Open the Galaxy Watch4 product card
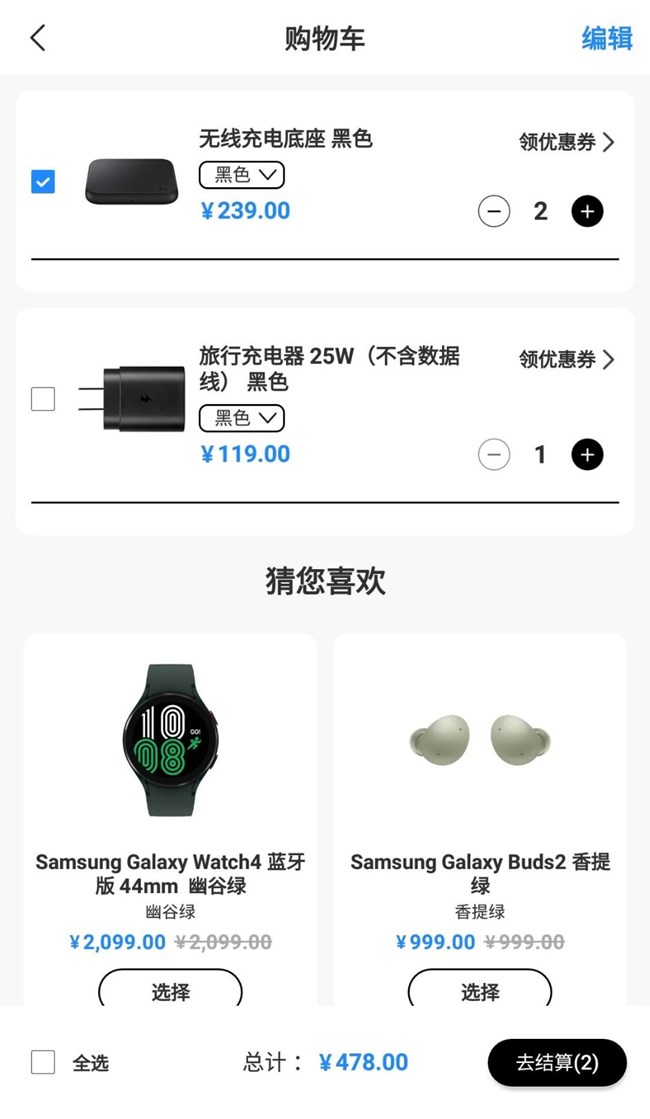Image resolution: width=650 pixels, height=1119 pixels. (x=170, y=740)
